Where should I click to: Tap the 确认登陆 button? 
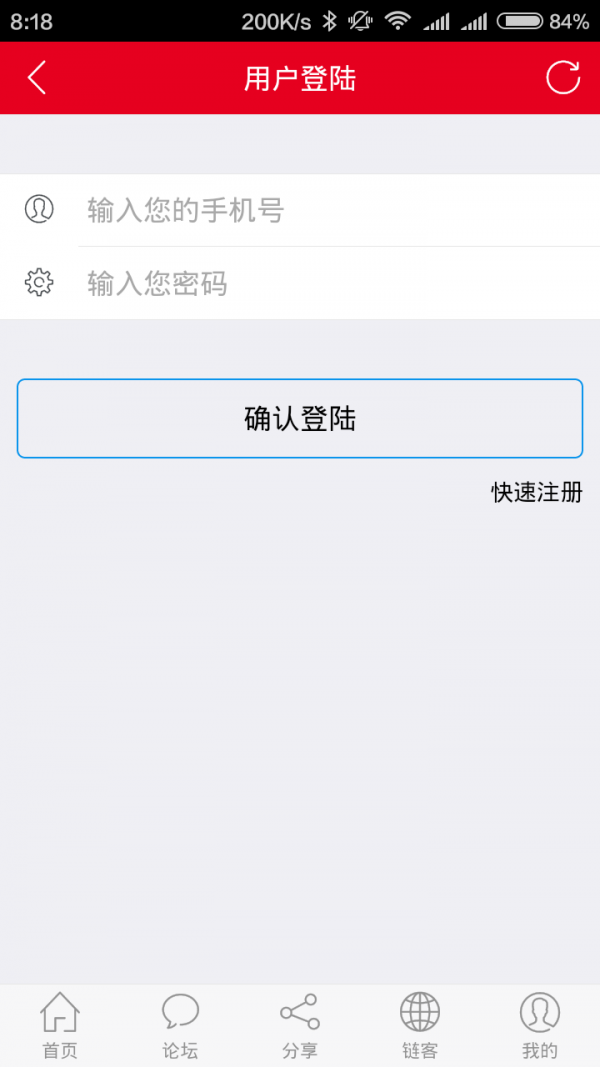pyautogui.click(x=300, y=419)
